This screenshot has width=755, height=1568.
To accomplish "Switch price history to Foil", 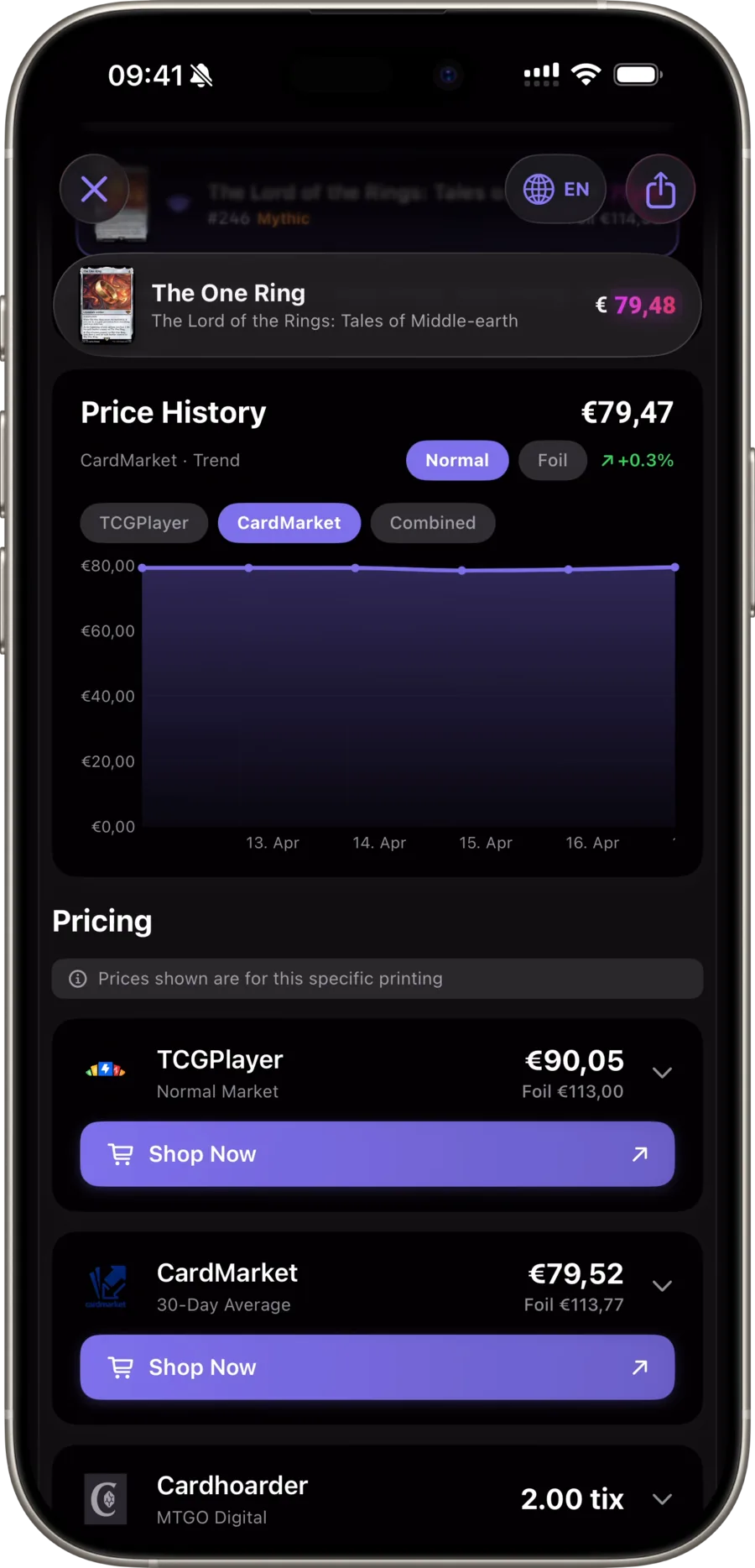I will pyautogui.click(x=552, y=460).
